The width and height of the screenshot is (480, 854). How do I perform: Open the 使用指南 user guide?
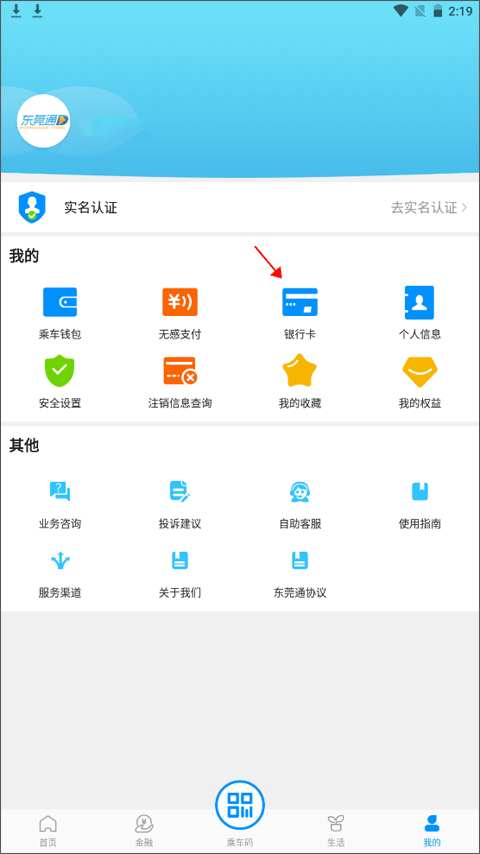(x=420, y=505)
